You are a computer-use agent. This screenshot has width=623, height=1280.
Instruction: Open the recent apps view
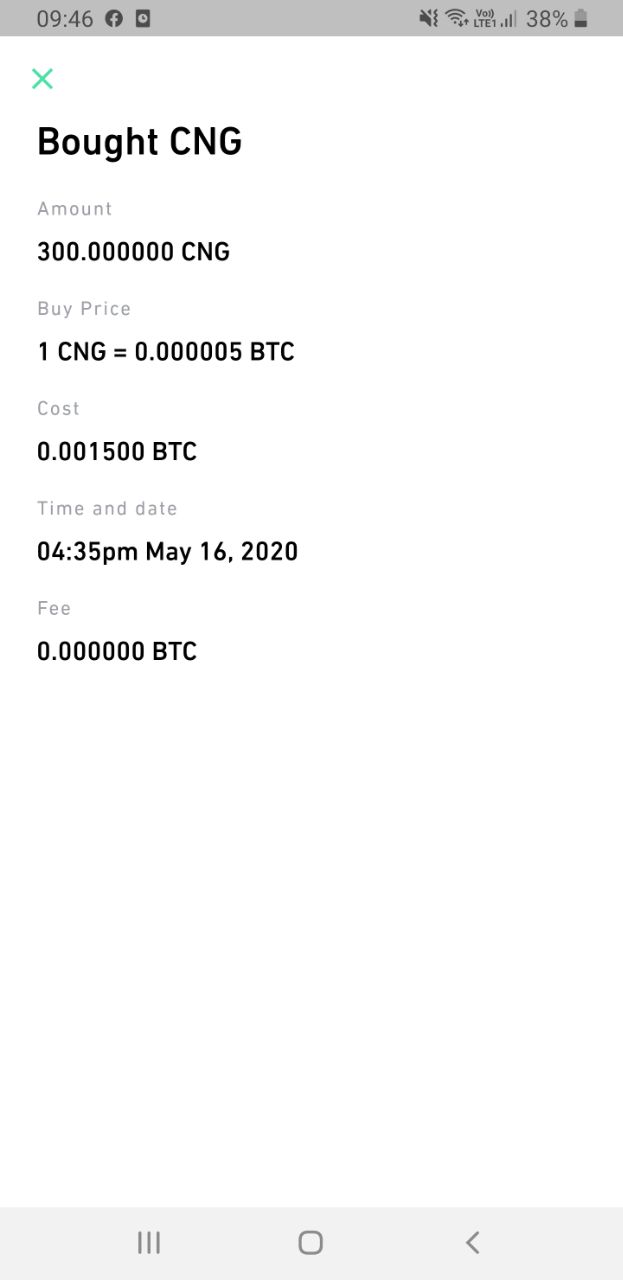tap(149, 1242)
